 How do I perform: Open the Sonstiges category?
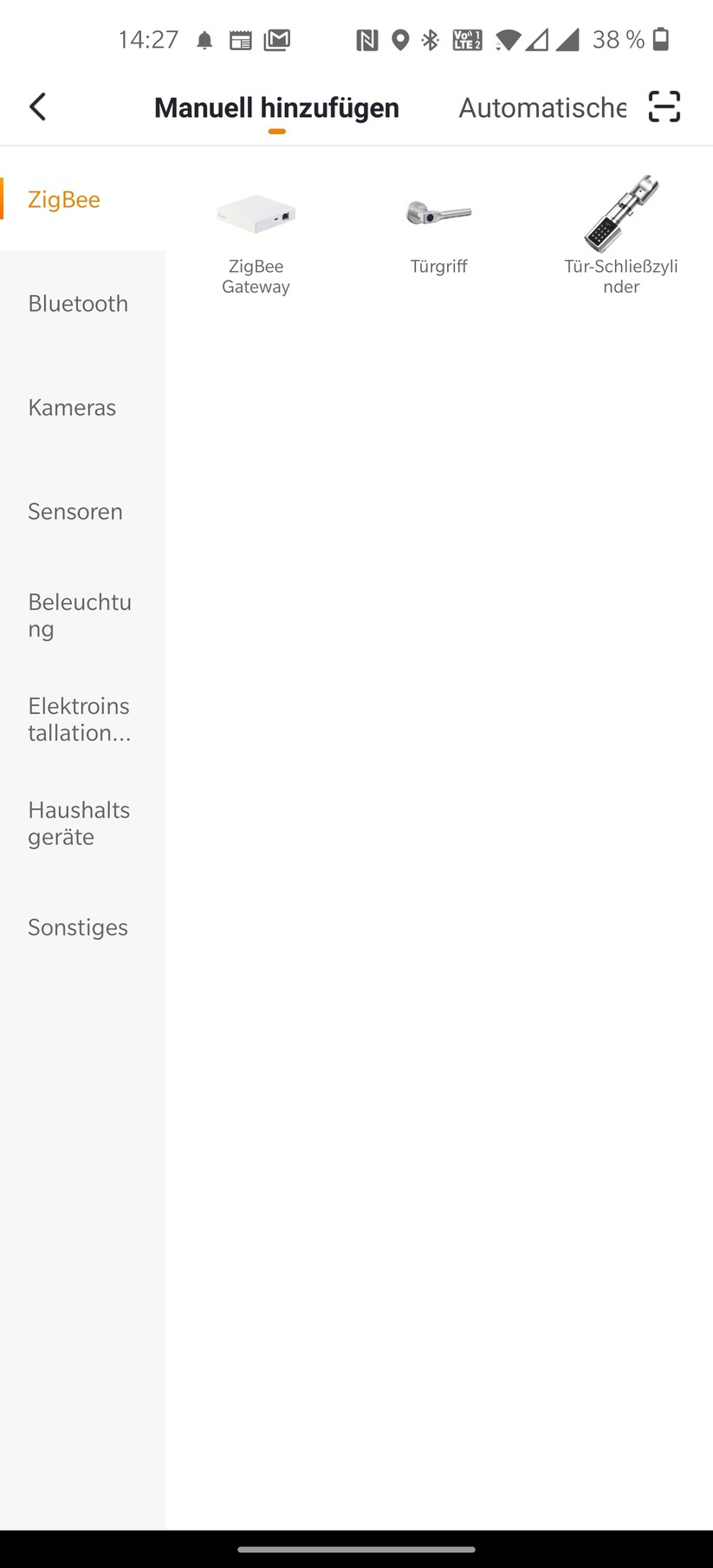tap(78, 927)
